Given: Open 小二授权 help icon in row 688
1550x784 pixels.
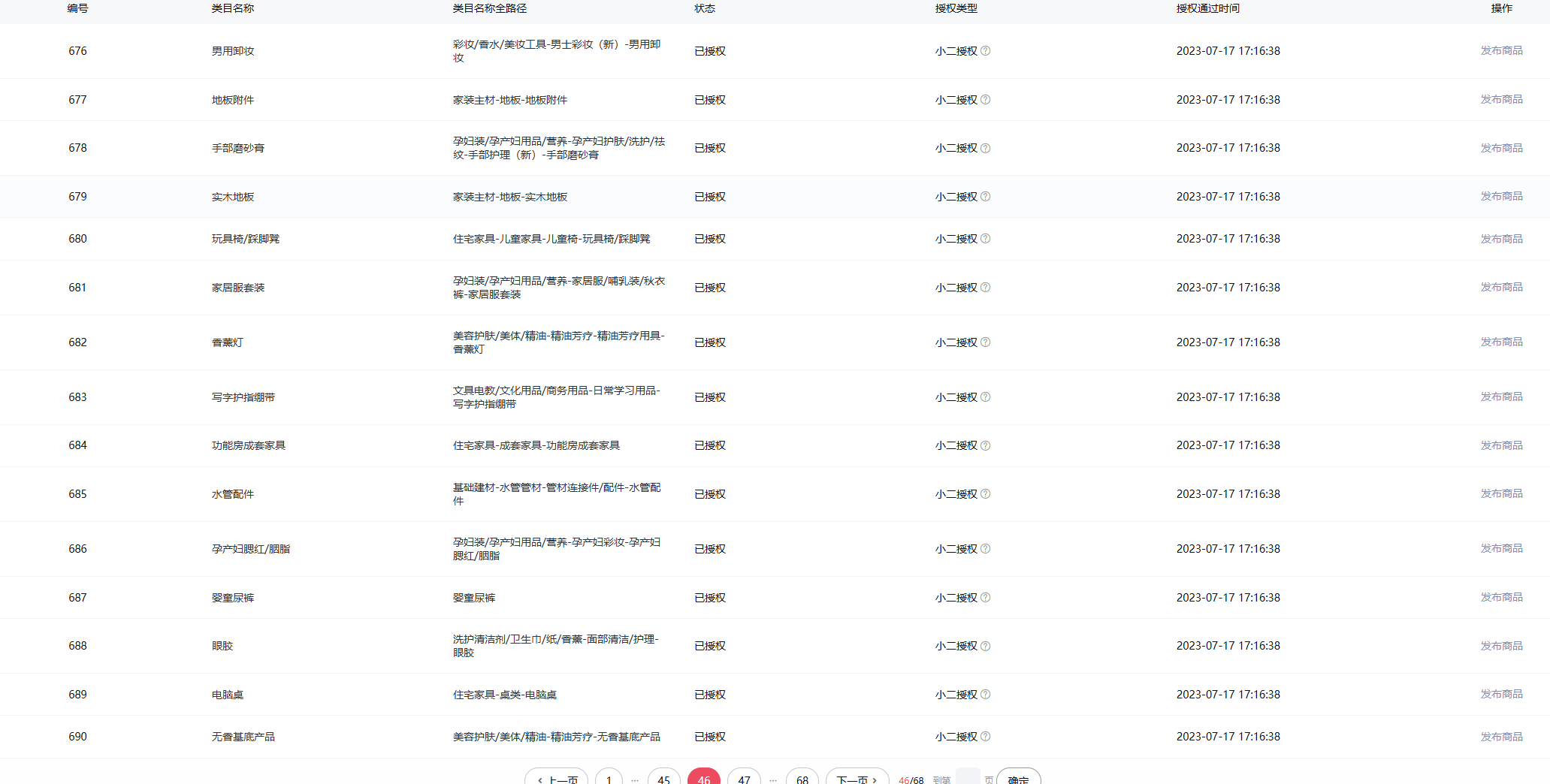Looking at the screenshot, I should point(986,646).
